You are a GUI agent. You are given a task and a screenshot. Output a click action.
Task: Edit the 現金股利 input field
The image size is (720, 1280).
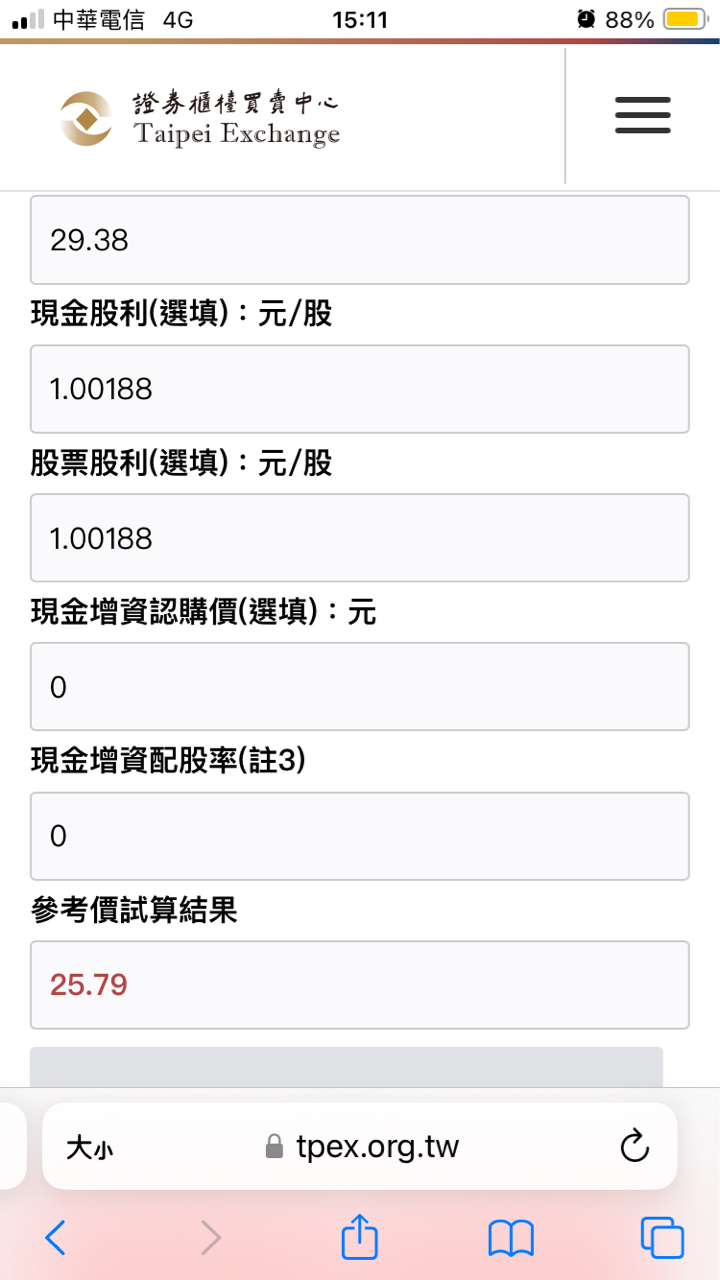359,389
